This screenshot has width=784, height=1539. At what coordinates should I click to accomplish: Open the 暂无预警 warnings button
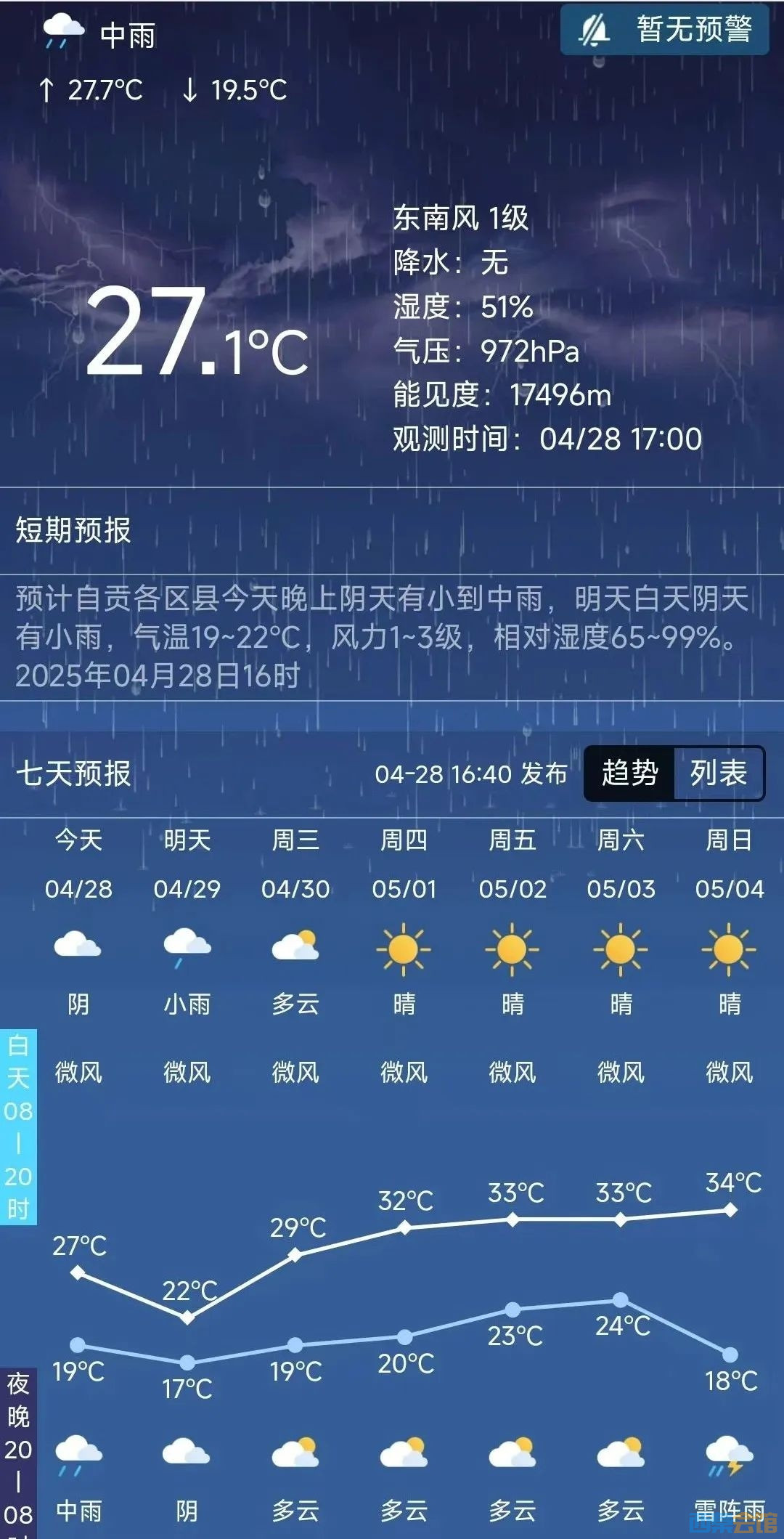[x=664, y=30]
